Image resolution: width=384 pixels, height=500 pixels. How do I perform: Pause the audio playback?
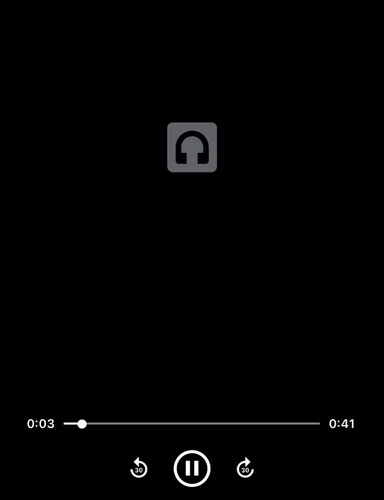pyautogui.click(x=192, y=468)
